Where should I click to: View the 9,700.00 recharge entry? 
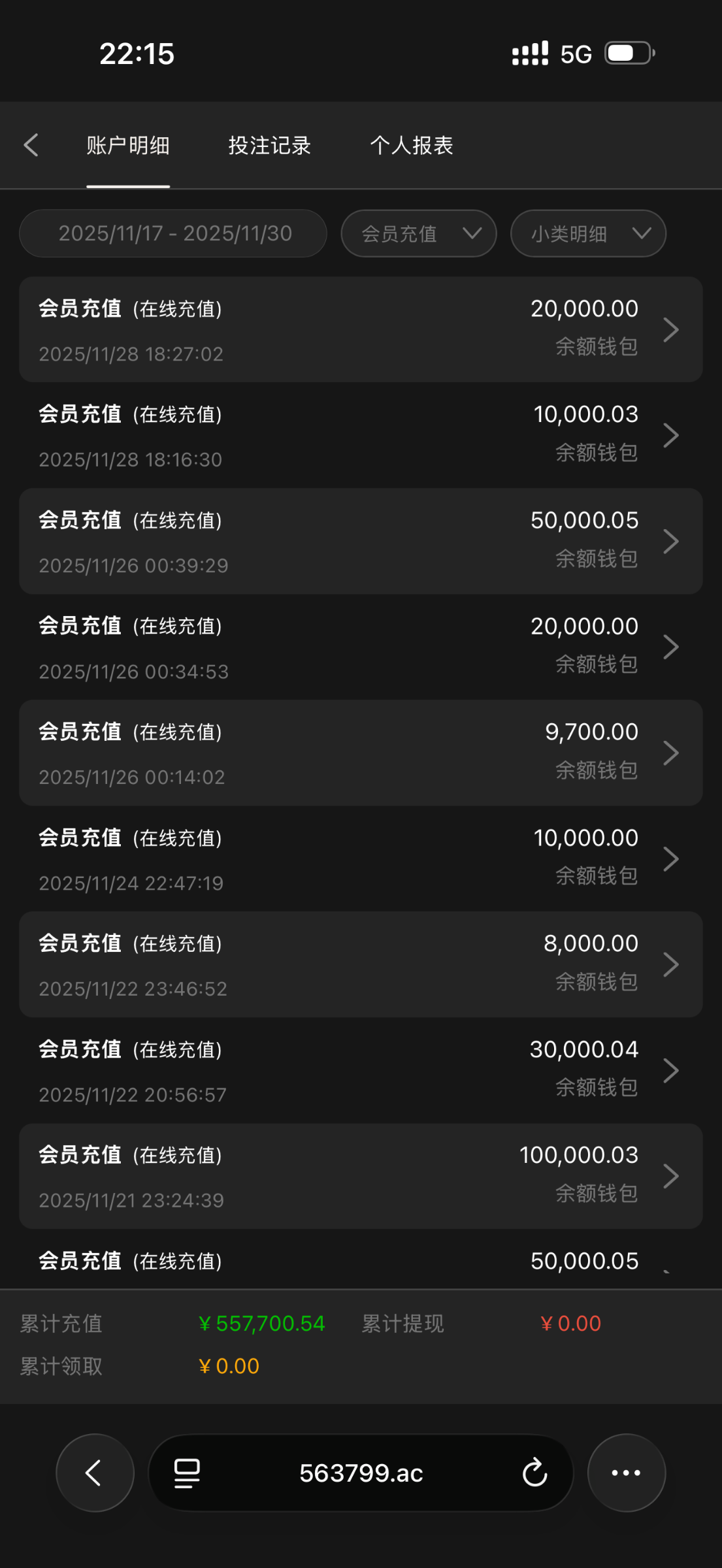pyautogui.click(x=361, y=753)
